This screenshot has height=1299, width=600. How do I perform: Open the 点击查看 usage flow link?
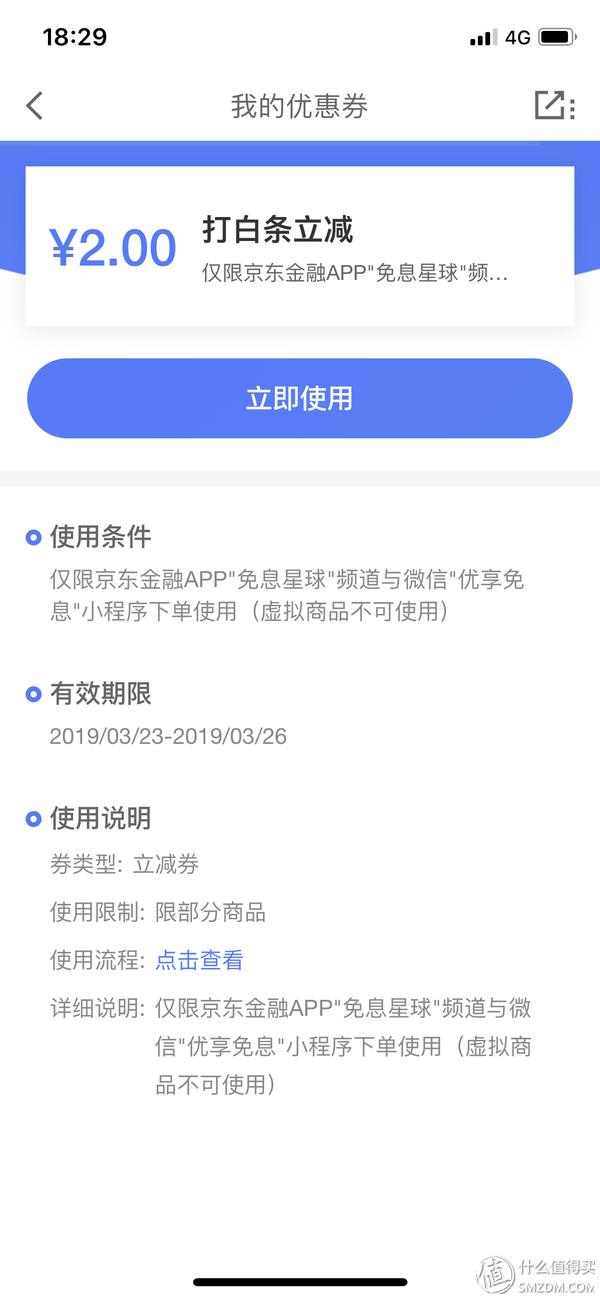[x=199, y=961]
